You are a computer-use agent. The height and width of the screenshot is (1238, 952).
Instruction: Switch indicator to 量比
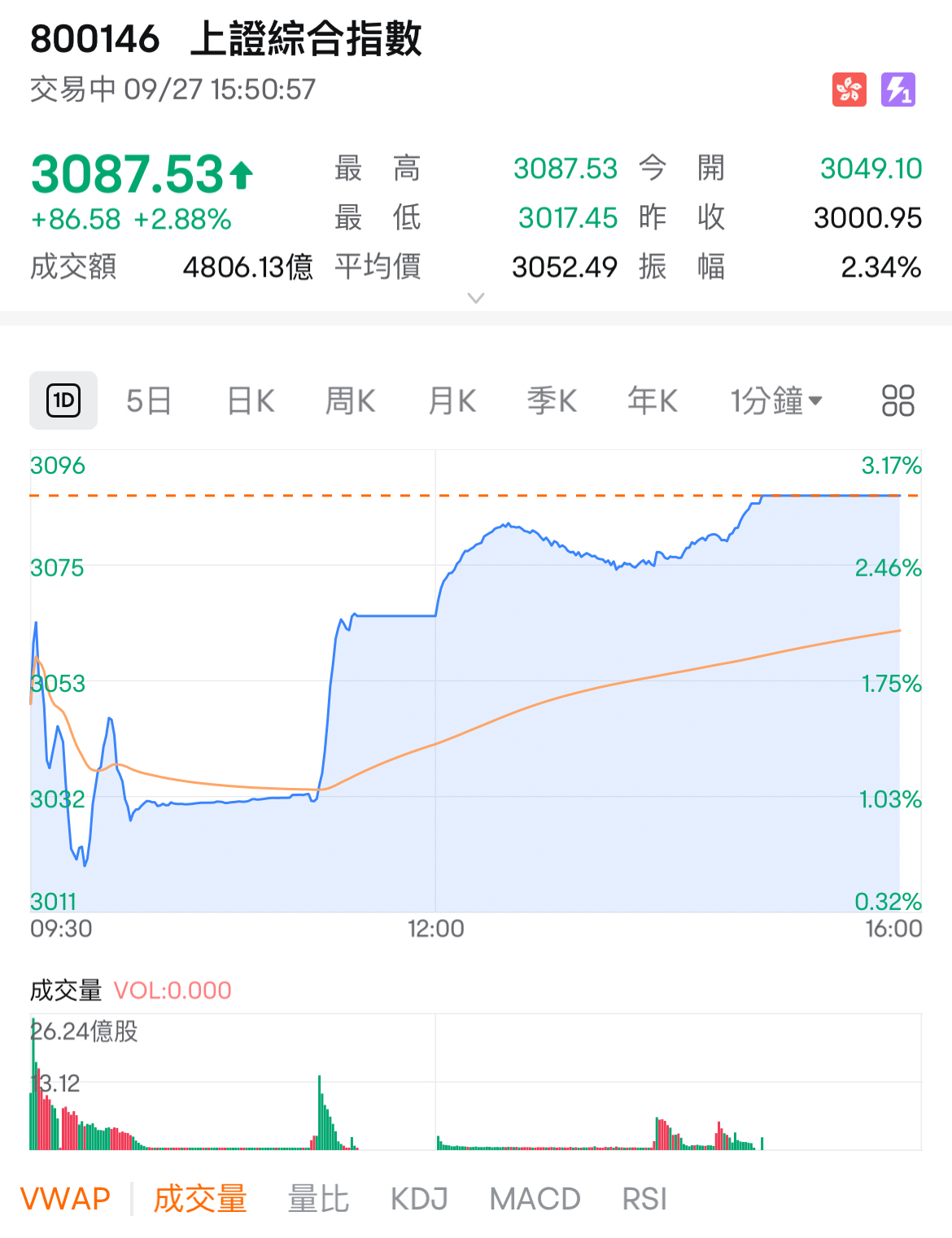pos(318,1199)
